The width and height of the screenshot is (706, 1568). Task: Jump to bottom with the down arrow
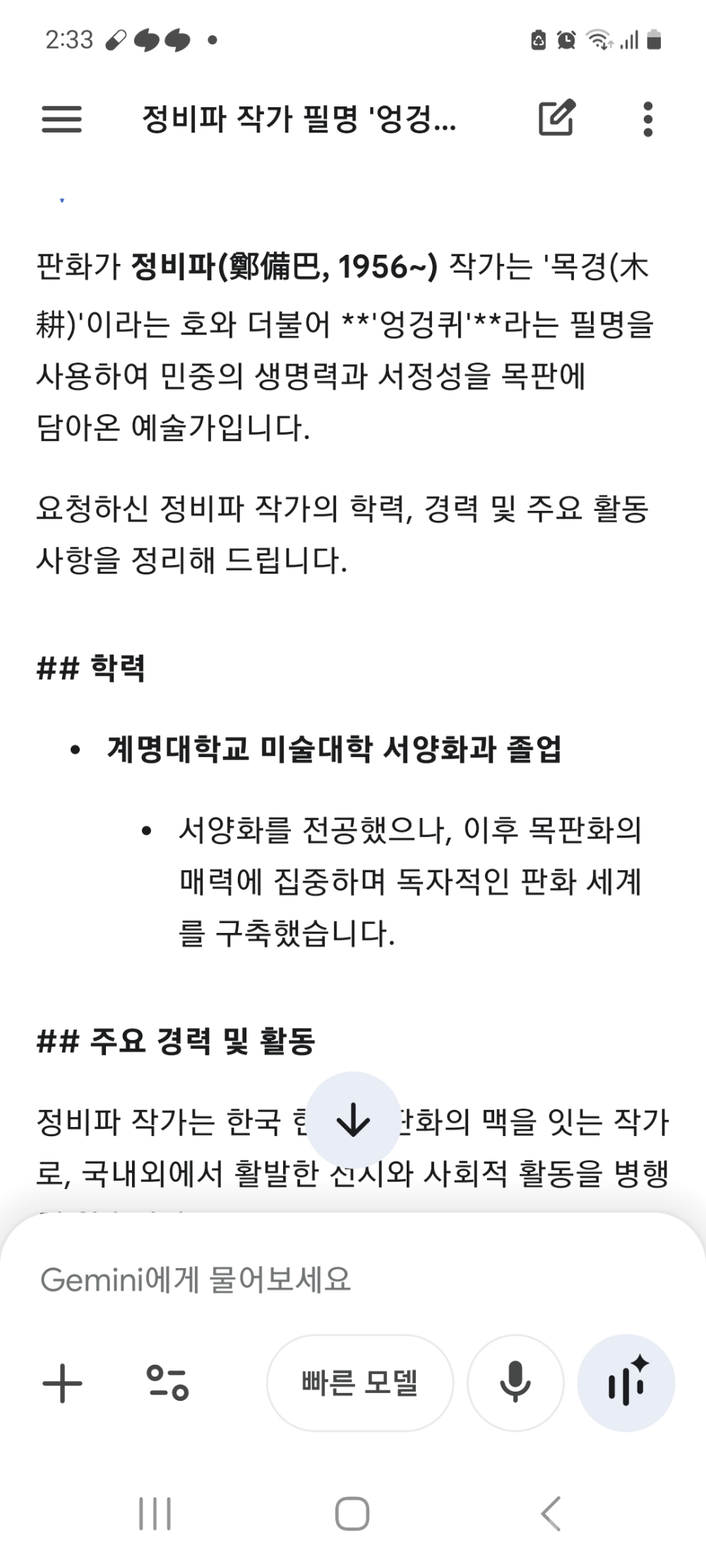353,1119
